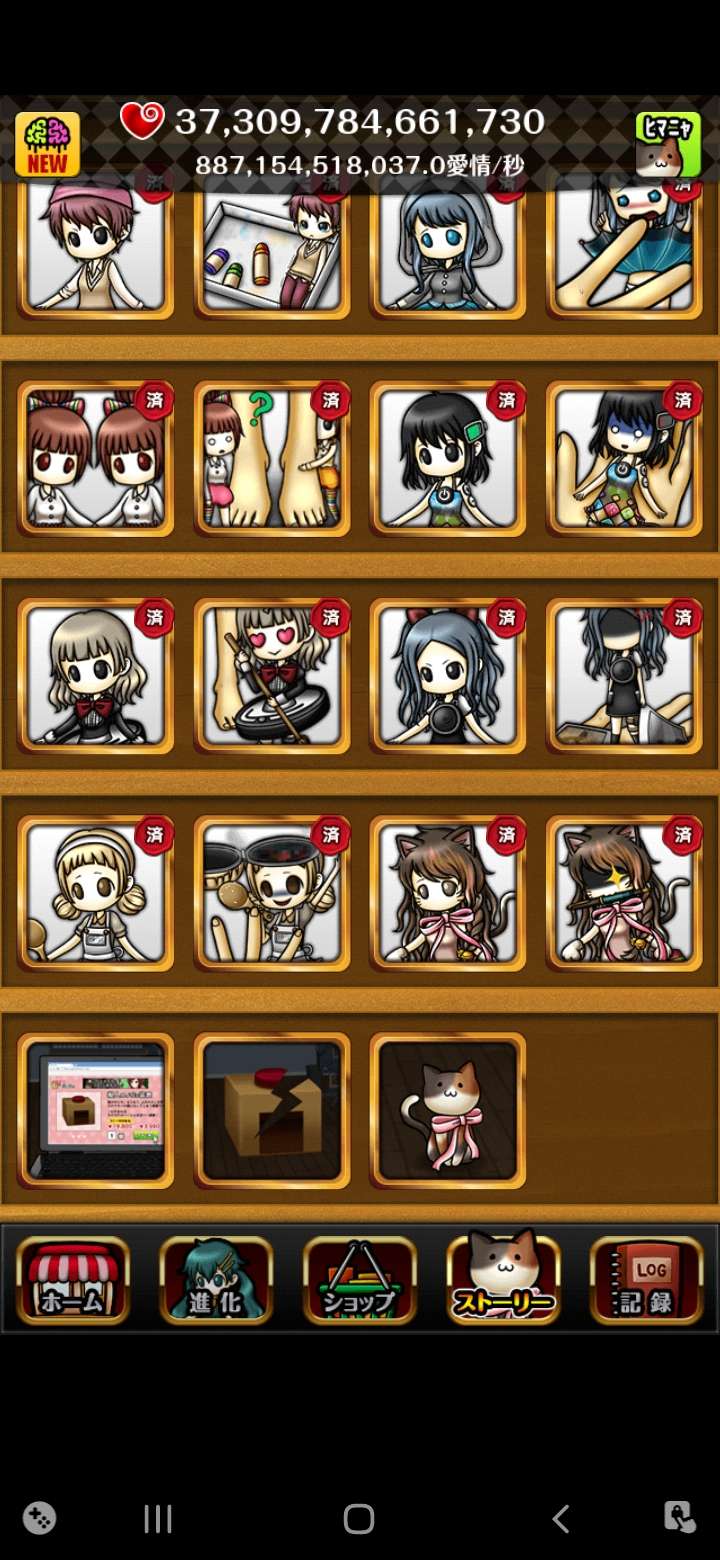This screenshot has width=720, height=1560.
Task: Open the blonde girl with headband tile
Action: (x=96, y=894)
